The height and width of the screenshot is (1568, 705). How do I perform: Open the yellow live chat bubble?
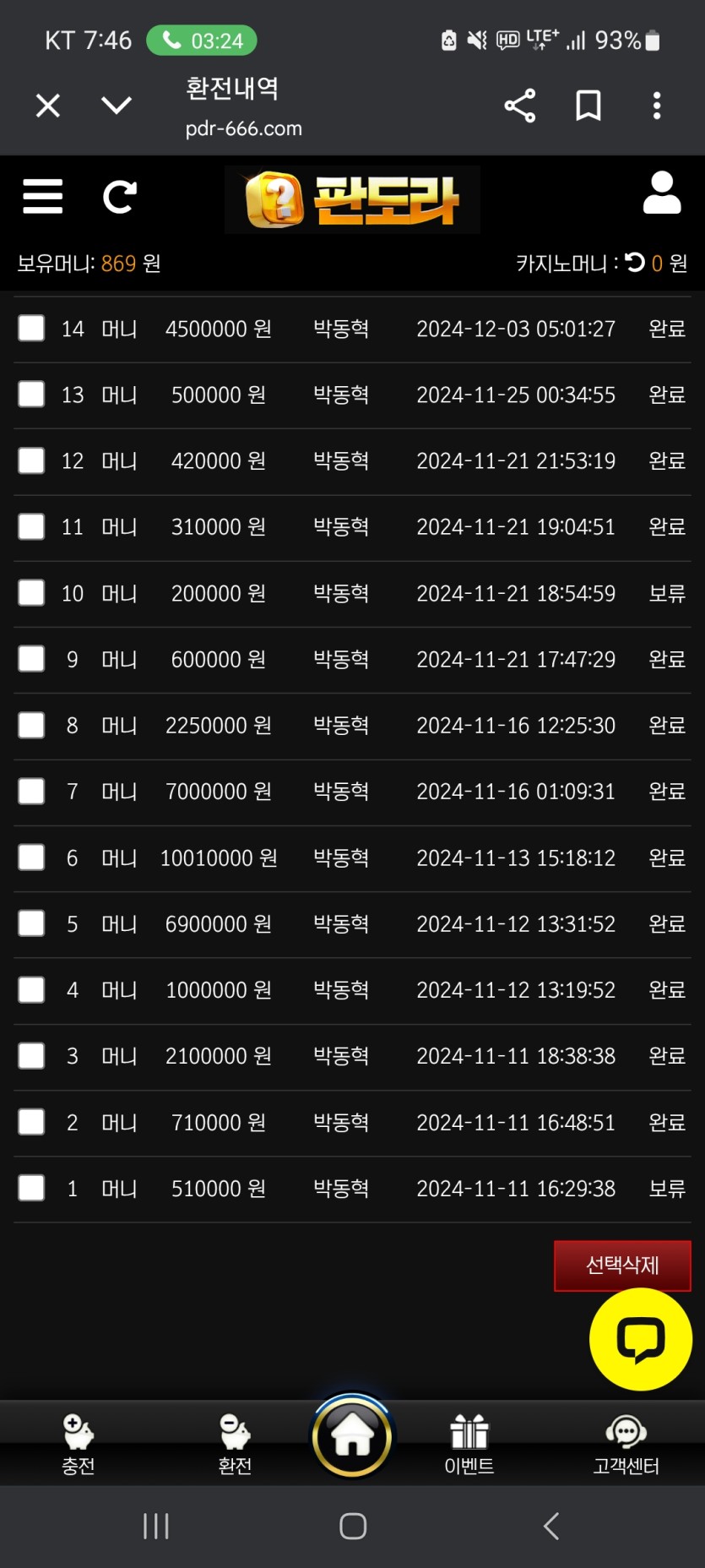(640, 1339)
